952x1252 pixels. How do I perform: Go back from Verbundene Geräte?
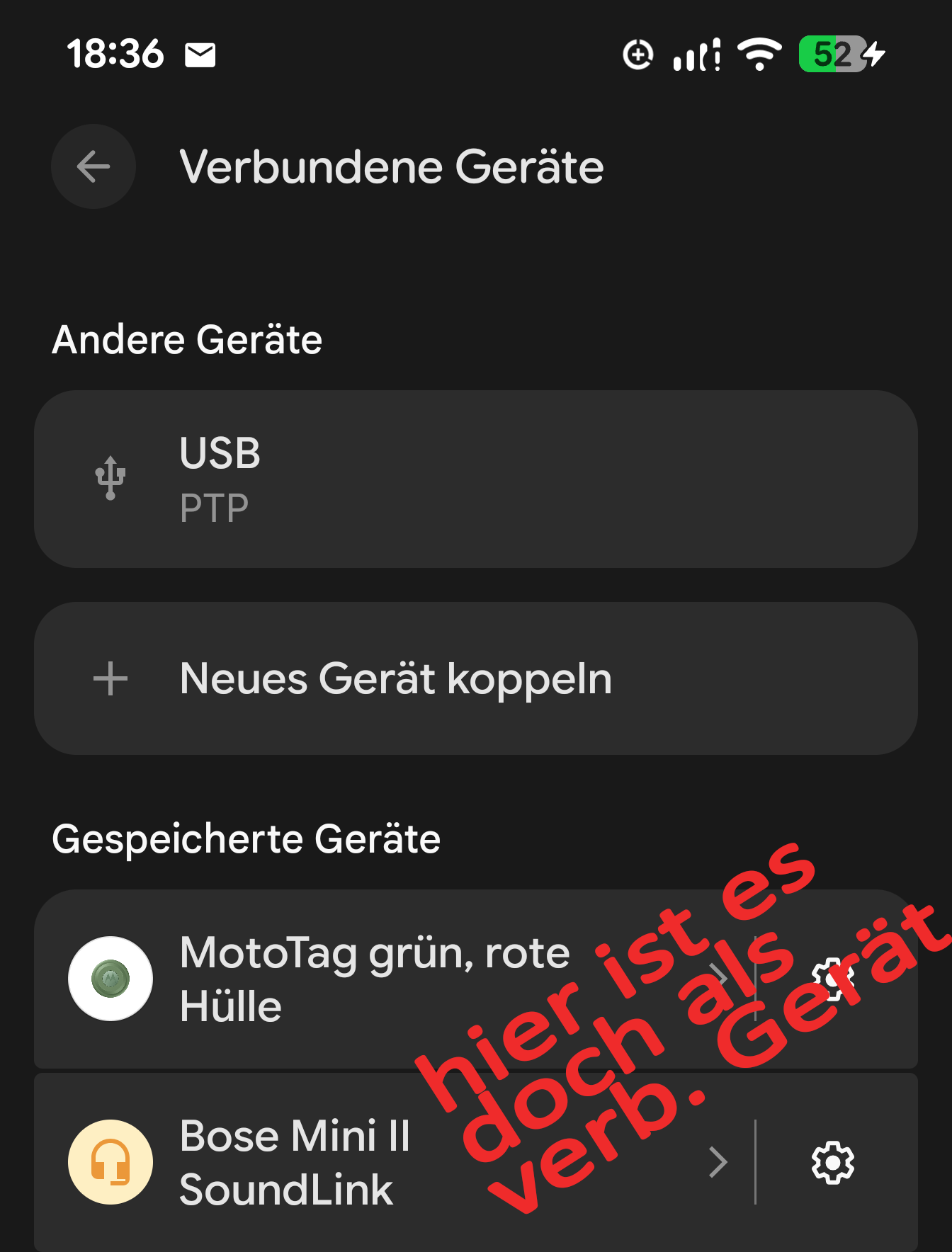coord(93,167)
